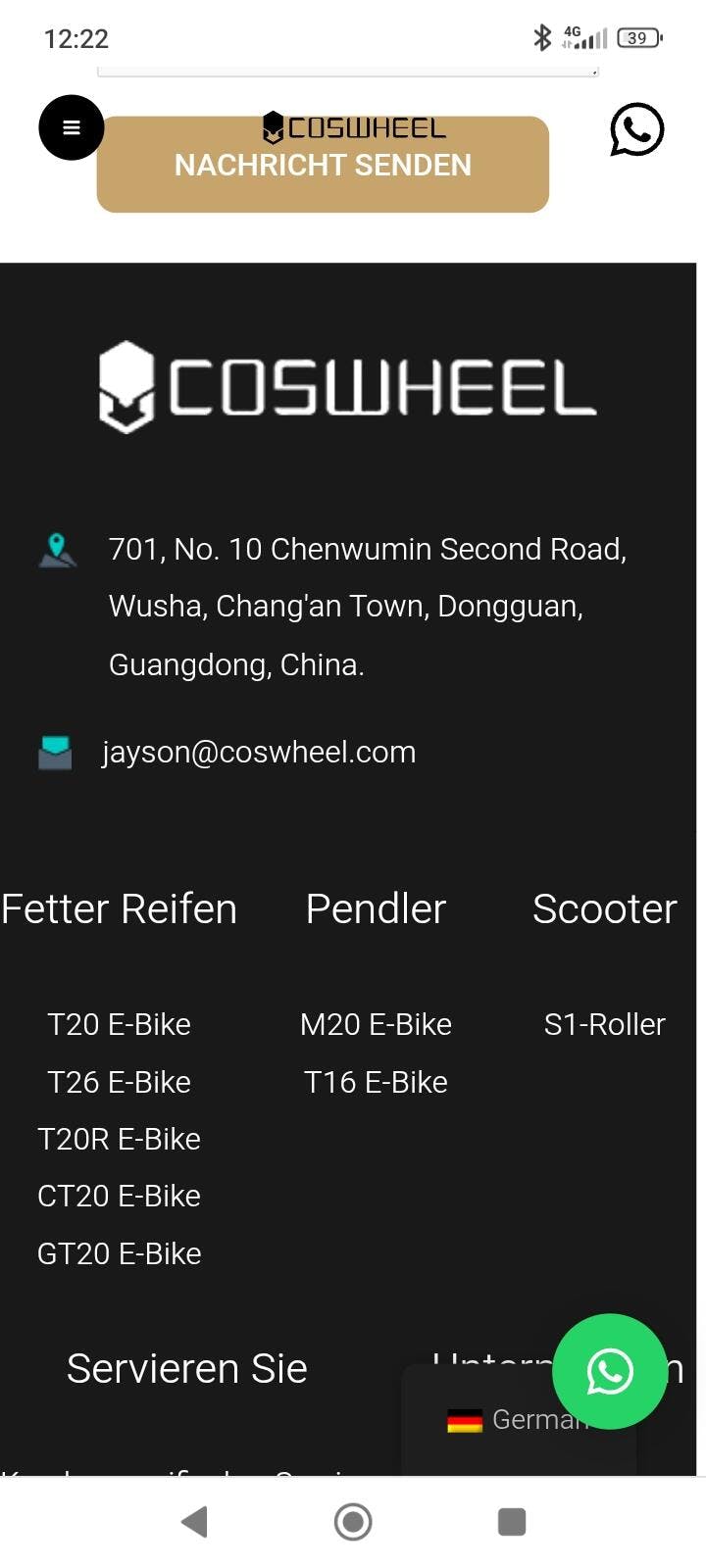Viewport: 706px width, 1568px height.
Task: Open the GT20 E-Bike link
Action: pyautogui.click(x=119, y=1253)
